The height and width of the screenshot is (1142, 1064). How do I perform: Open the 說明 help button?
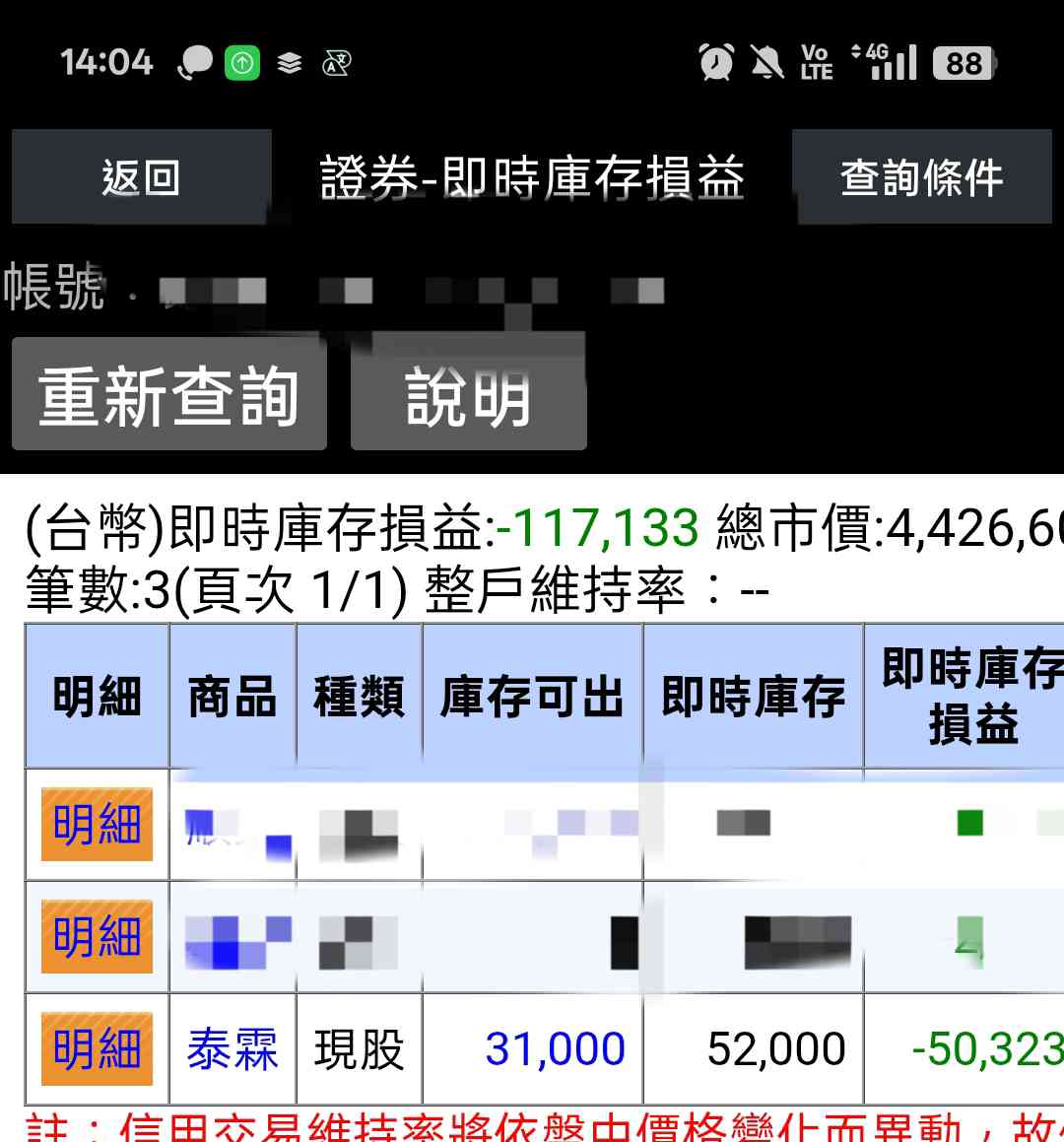click(468, 395)
